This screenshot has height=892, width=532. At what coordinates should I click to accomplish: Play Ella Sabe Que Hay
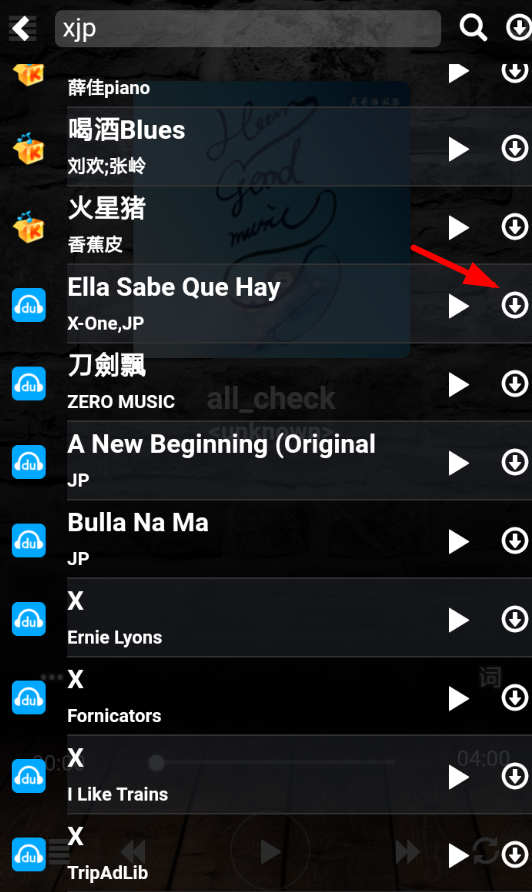[459, 307]
